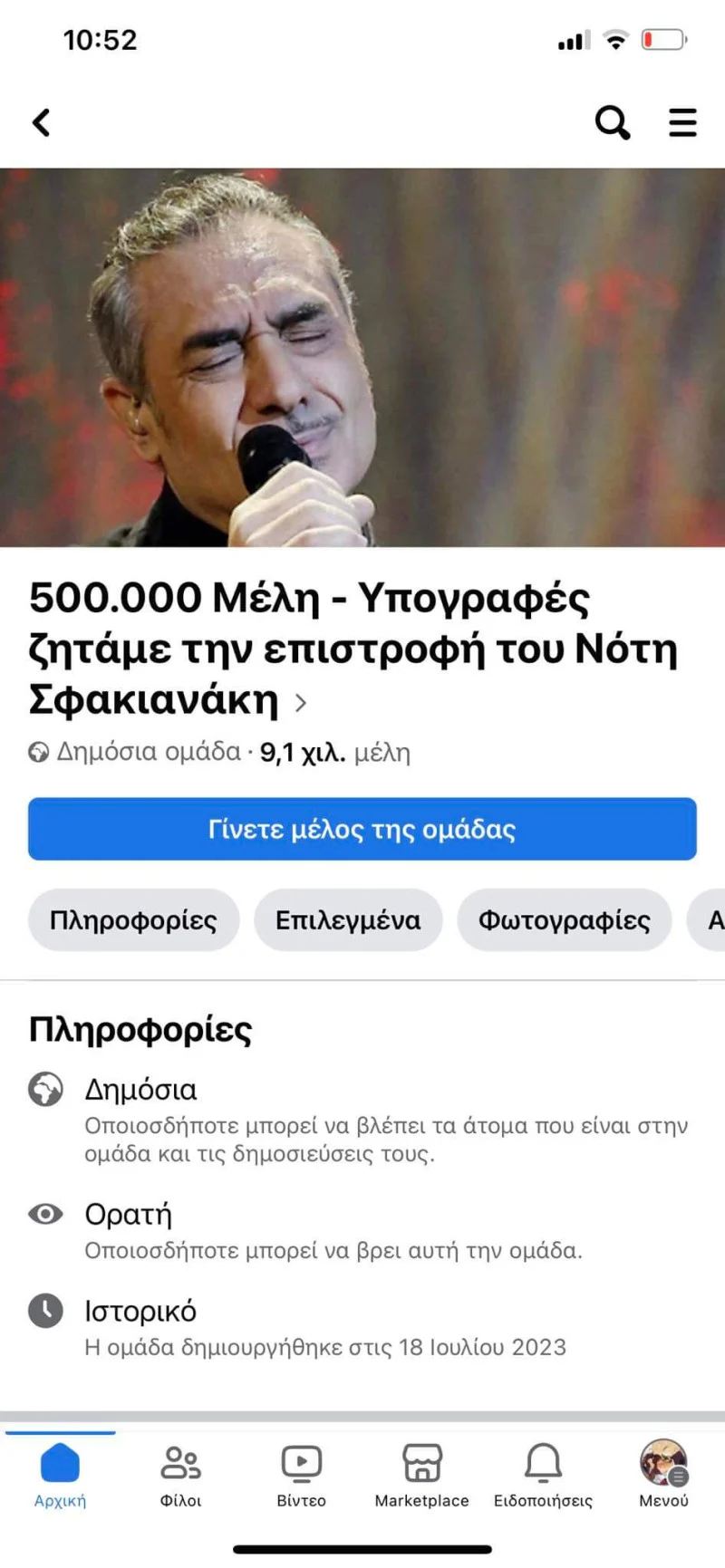This screenshot has width=725, height=1568.
Task: Open Μενού via the profile thumbnail
Action: pyautogui.click(x=662, y=1465)
